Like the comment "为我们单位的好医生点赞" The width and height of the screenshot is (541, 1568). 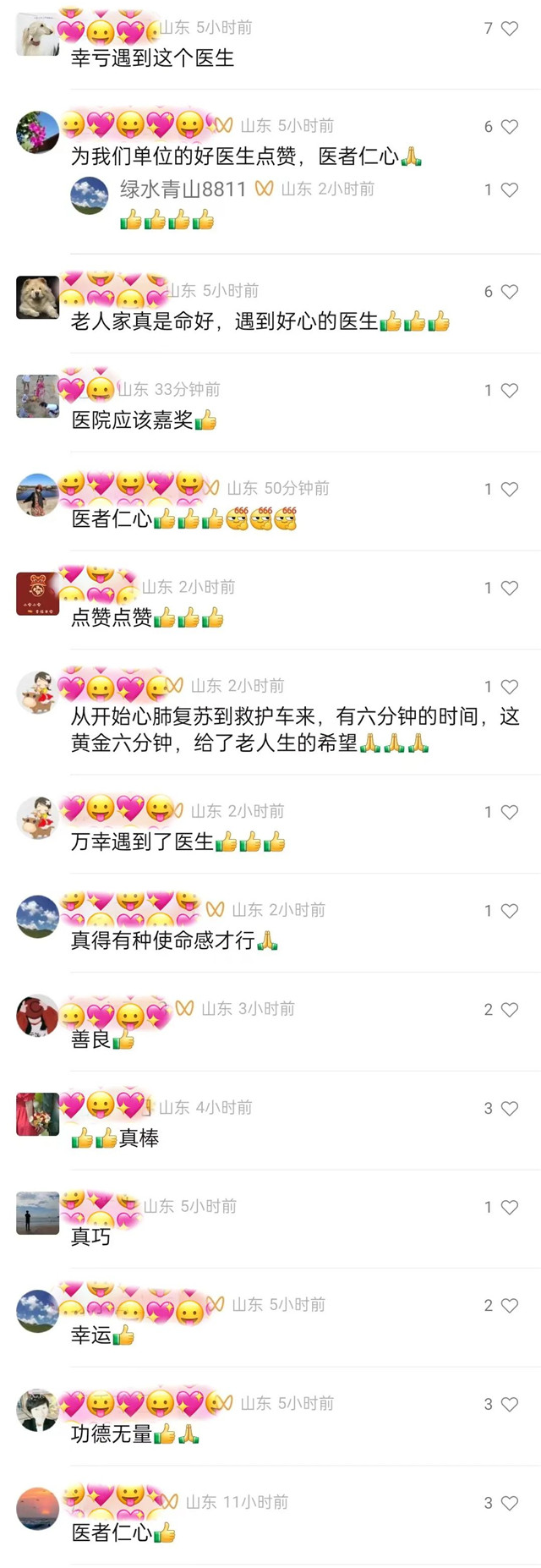509,127
